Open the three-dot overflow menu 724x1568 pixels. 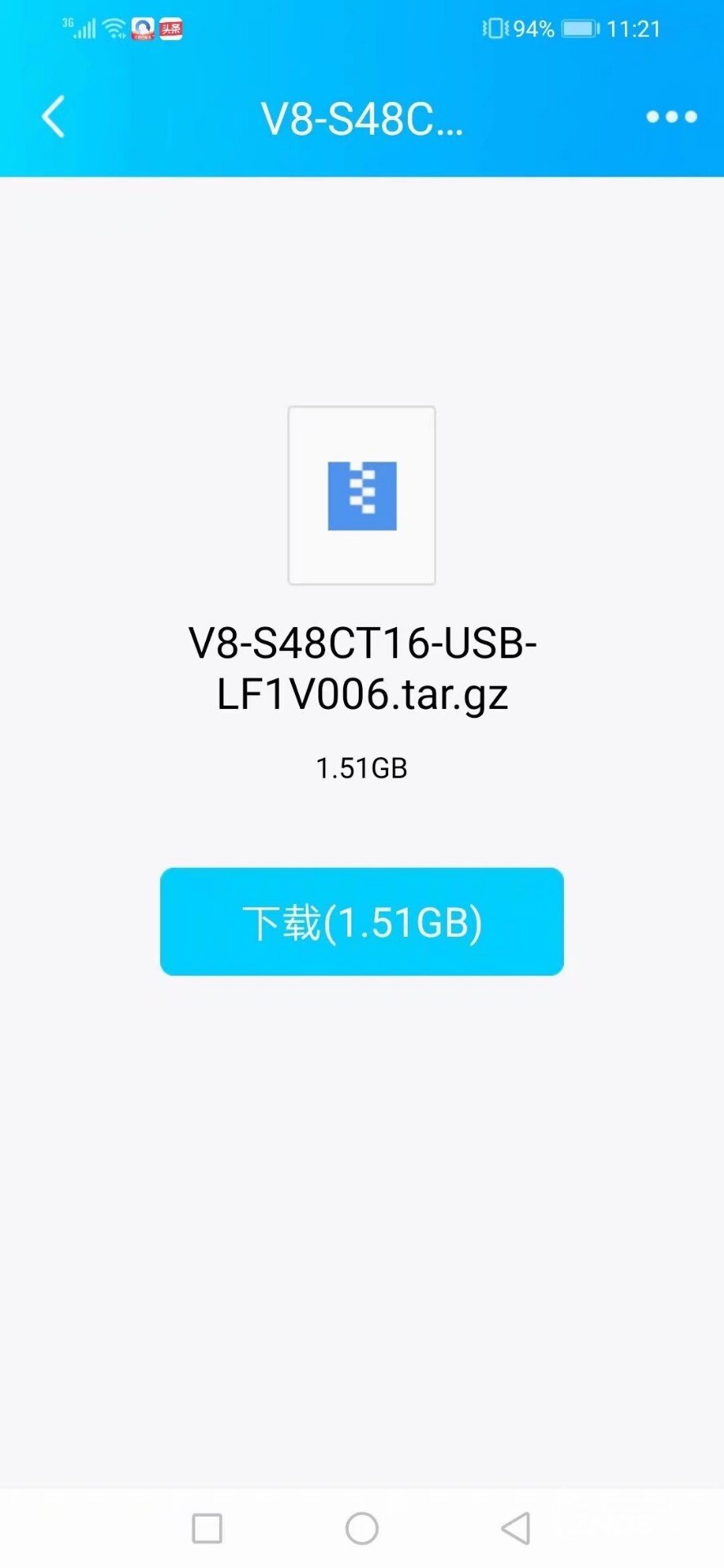point(671,117)
